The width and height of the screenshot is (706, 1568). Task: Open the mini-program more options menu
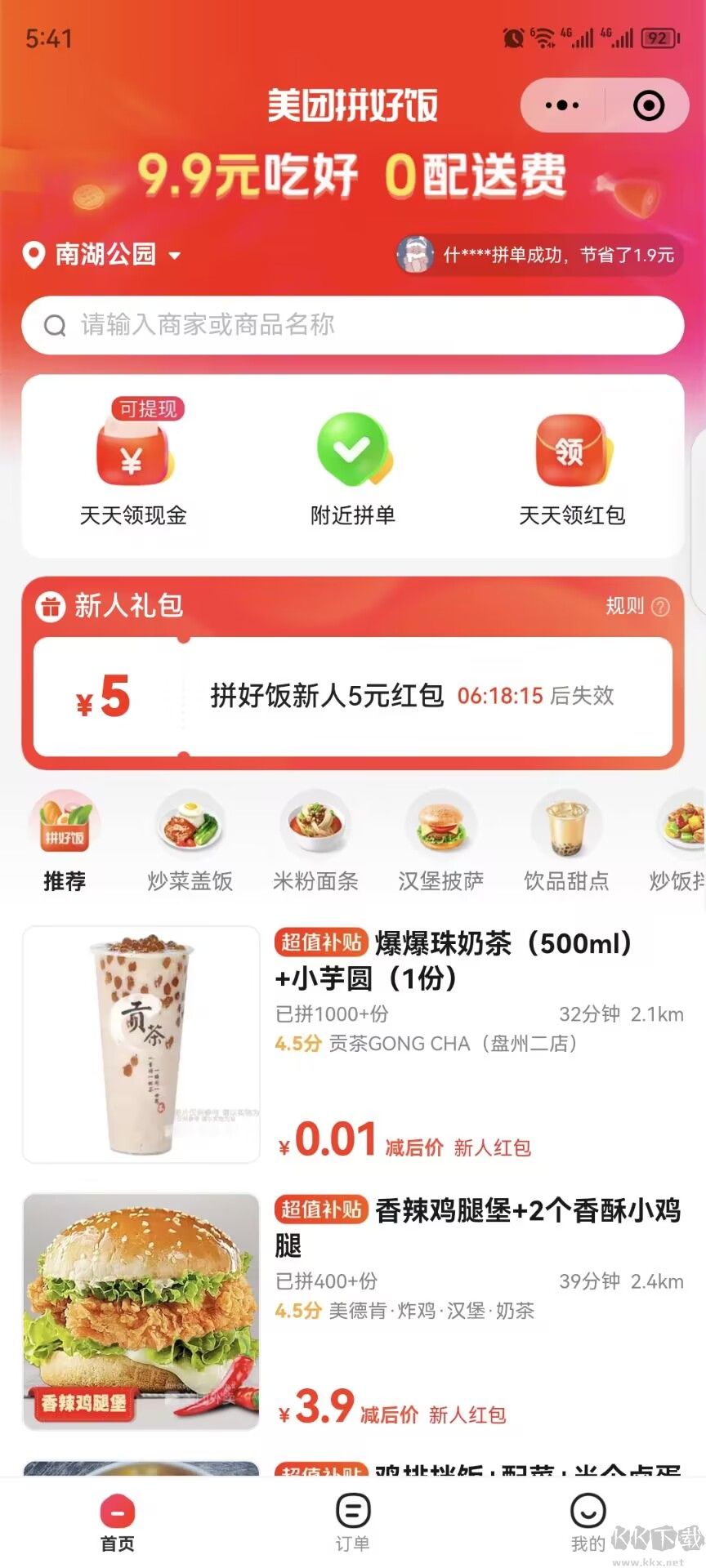[559, 106]
